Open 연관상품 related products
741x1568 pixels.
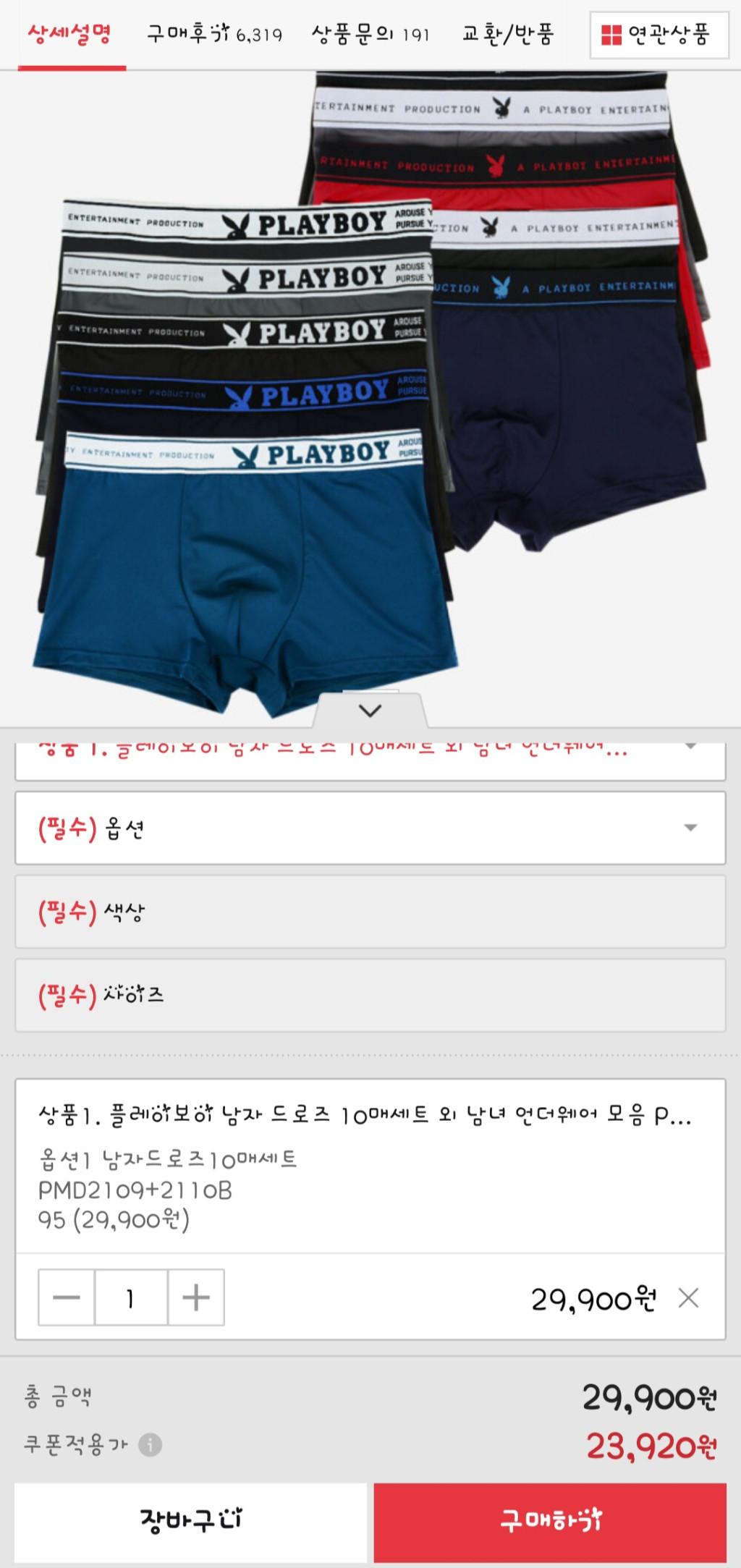[658, 35]
